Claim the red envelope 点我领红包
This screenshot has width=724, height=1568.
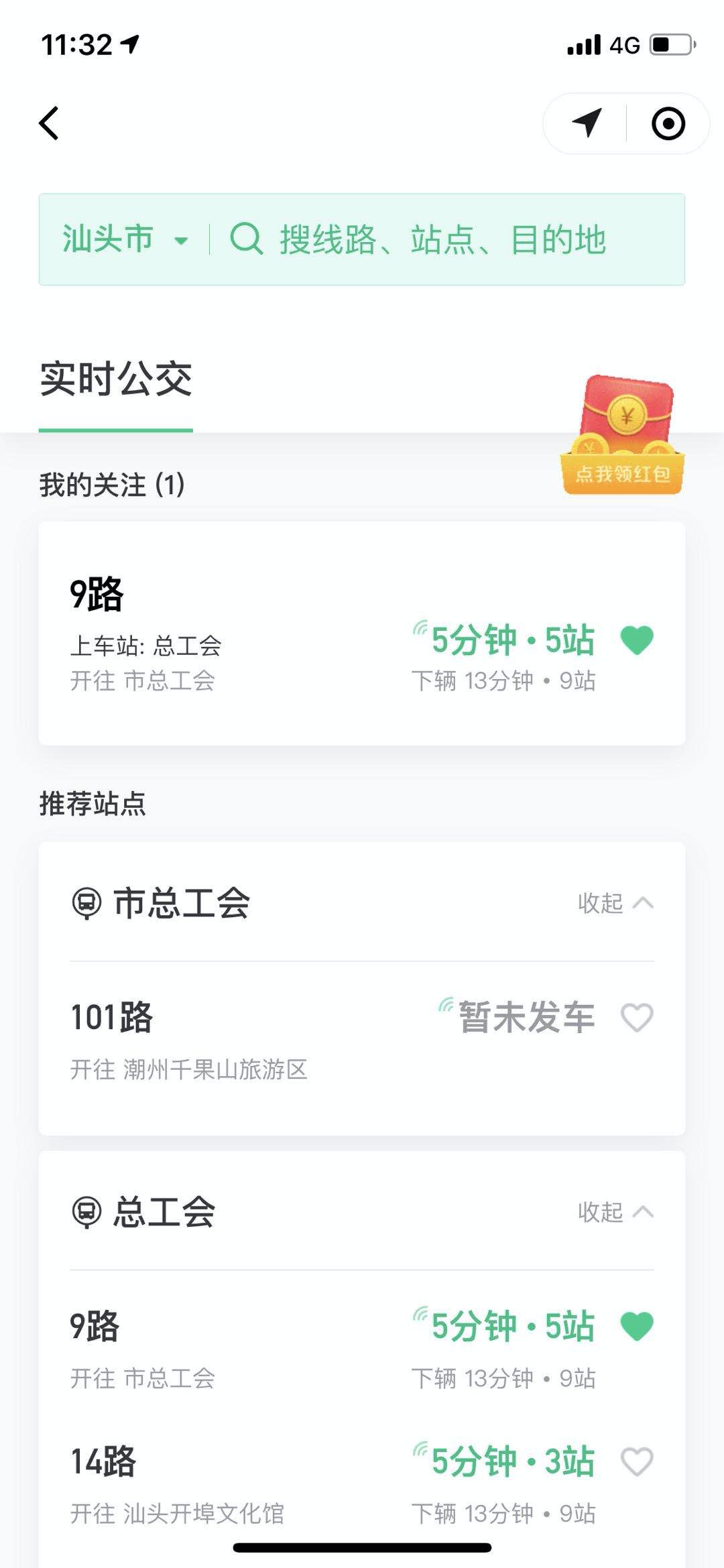[623, 436]
